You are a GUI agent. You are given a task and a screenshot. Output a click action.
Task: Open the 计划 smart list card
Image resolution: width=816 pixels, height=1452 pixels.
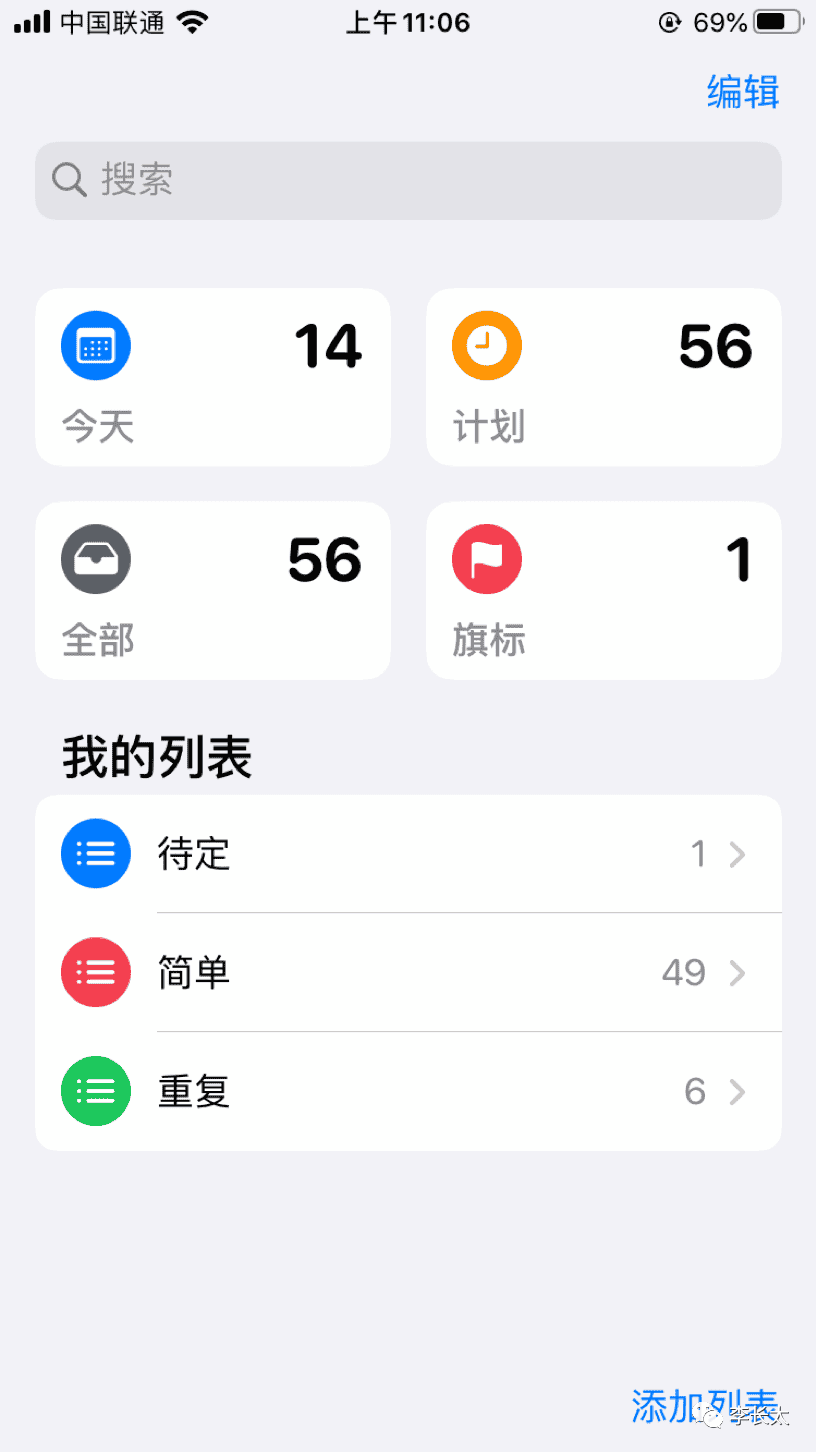(603, 378)
